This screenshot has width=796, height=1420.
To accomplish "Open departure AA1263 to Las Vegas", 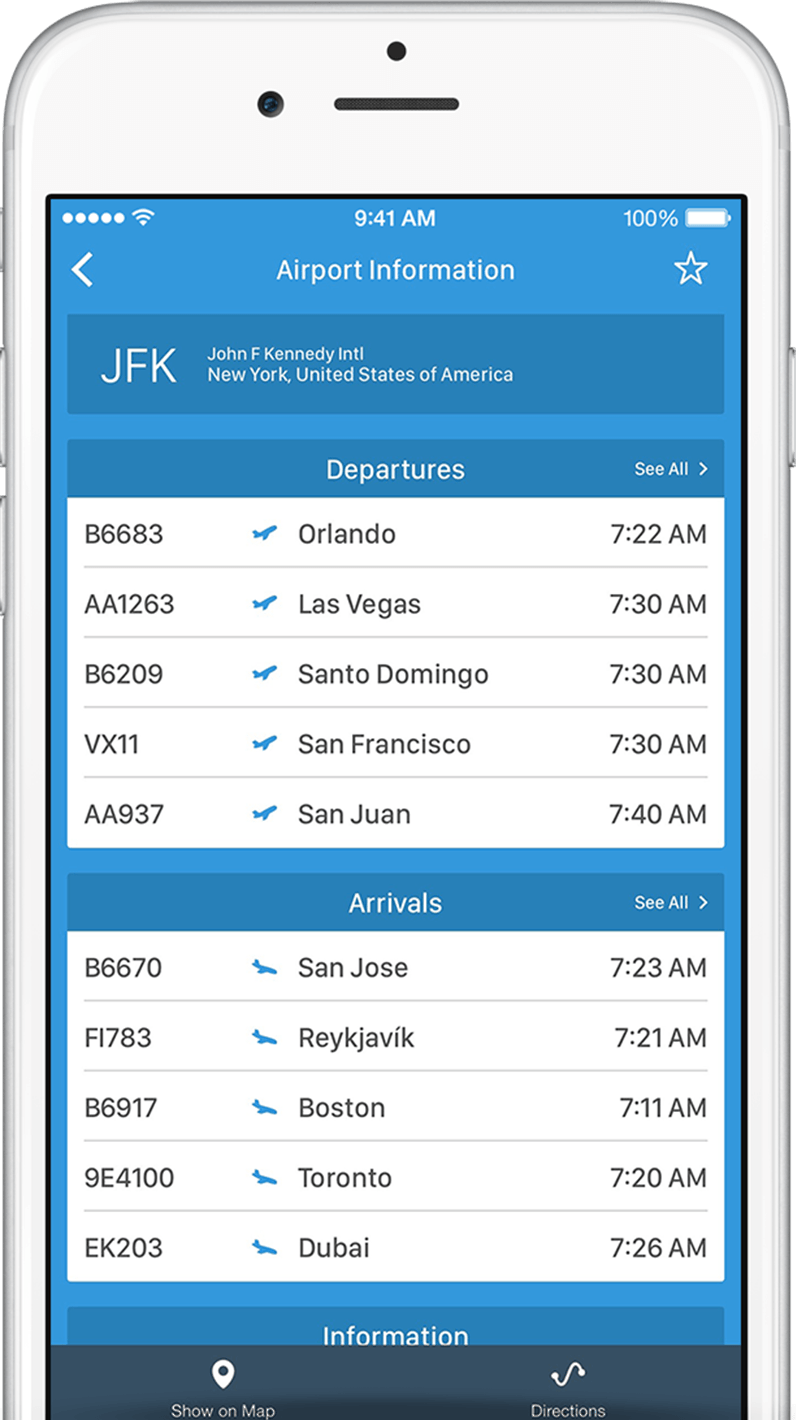I will tap(395, 604).
